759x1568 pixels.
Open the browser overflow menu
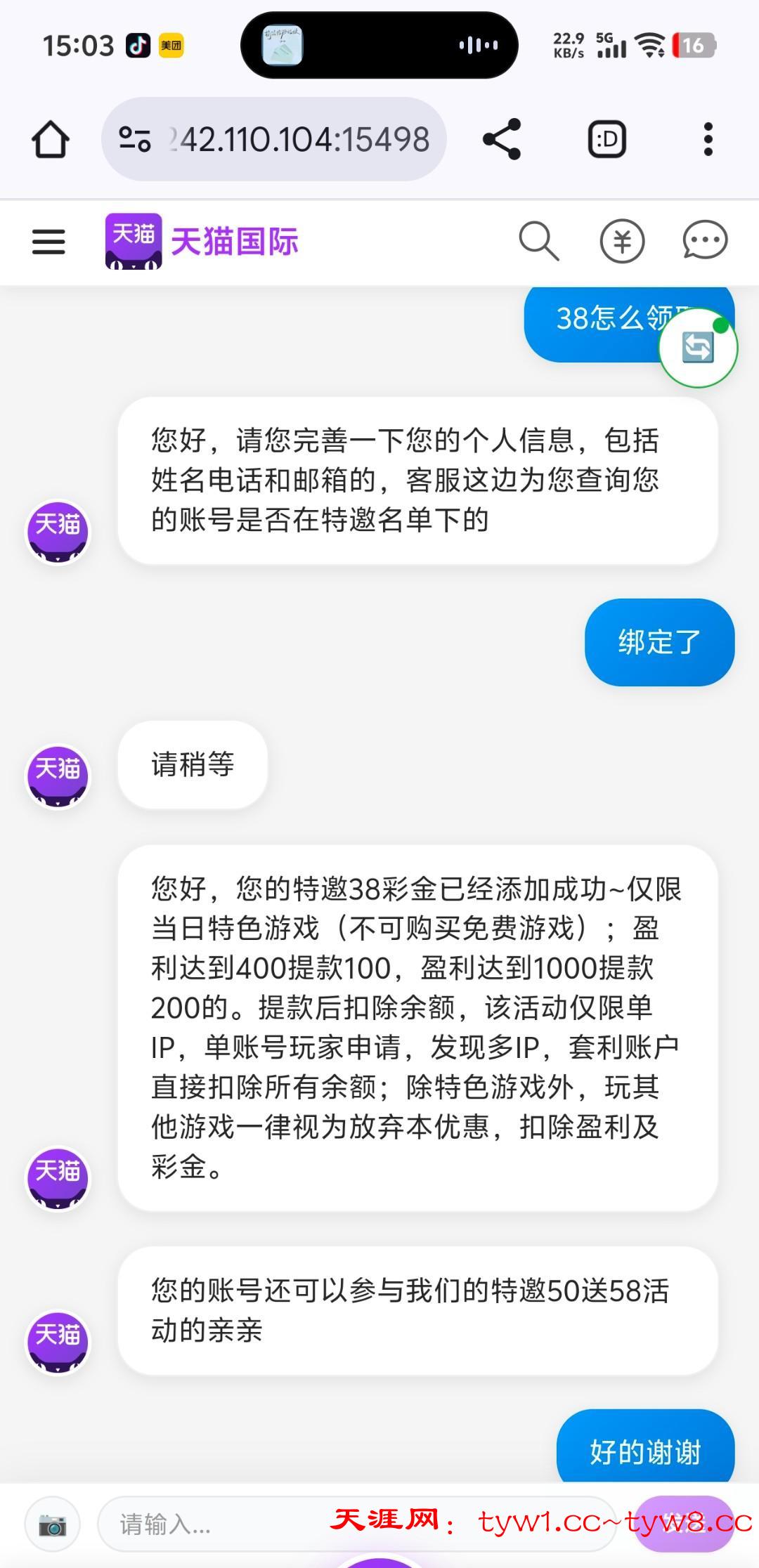pyautogui.click(x=708, y=139)
